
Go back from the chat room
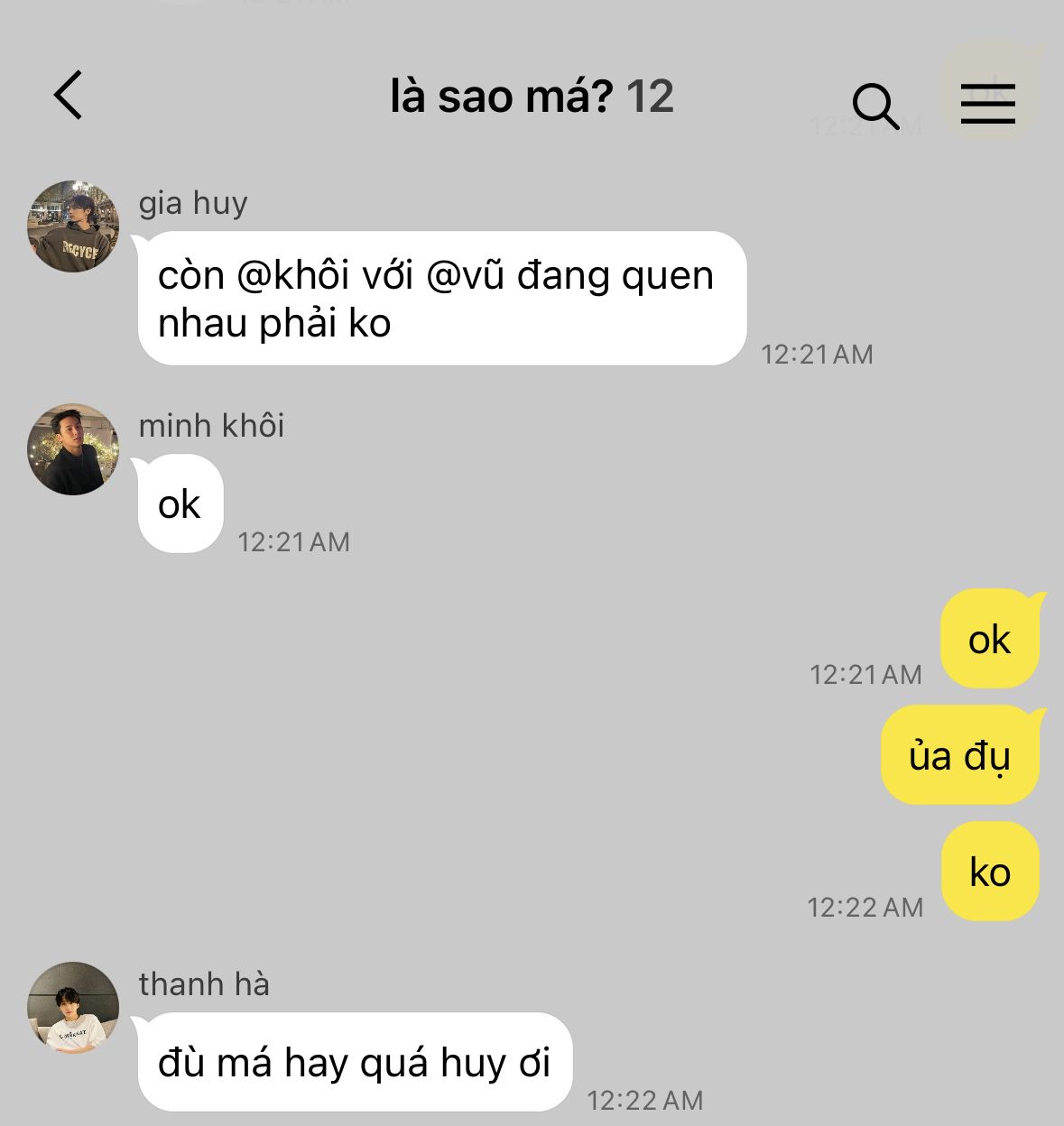[x=68, y=95]
